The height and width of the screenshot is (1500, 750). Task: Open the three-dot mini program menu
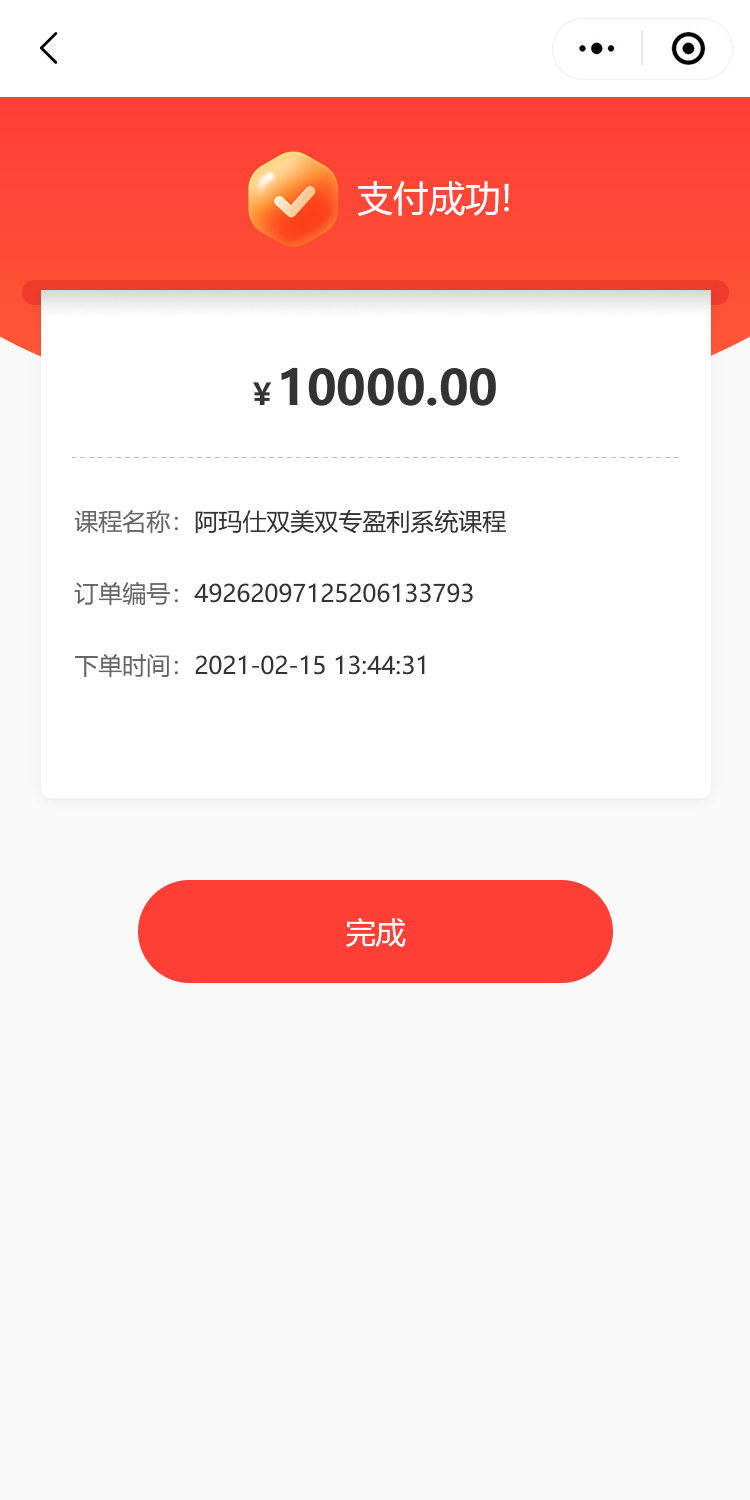coord(597,48)
